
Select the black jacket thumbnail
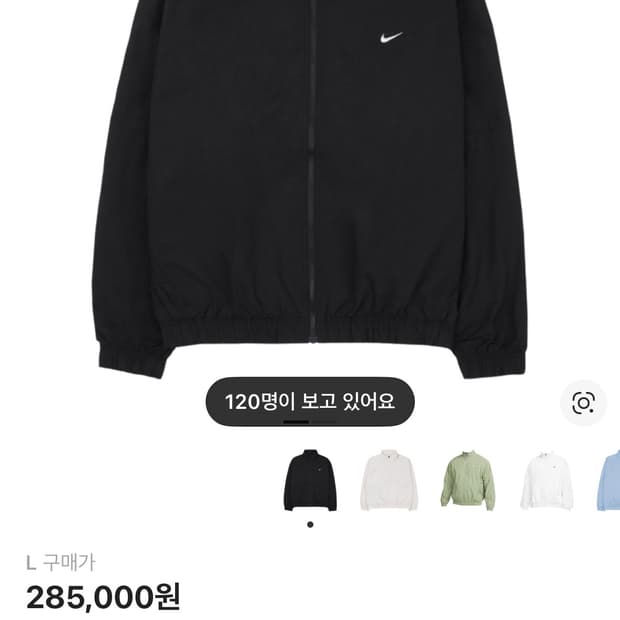click(310, 481)
